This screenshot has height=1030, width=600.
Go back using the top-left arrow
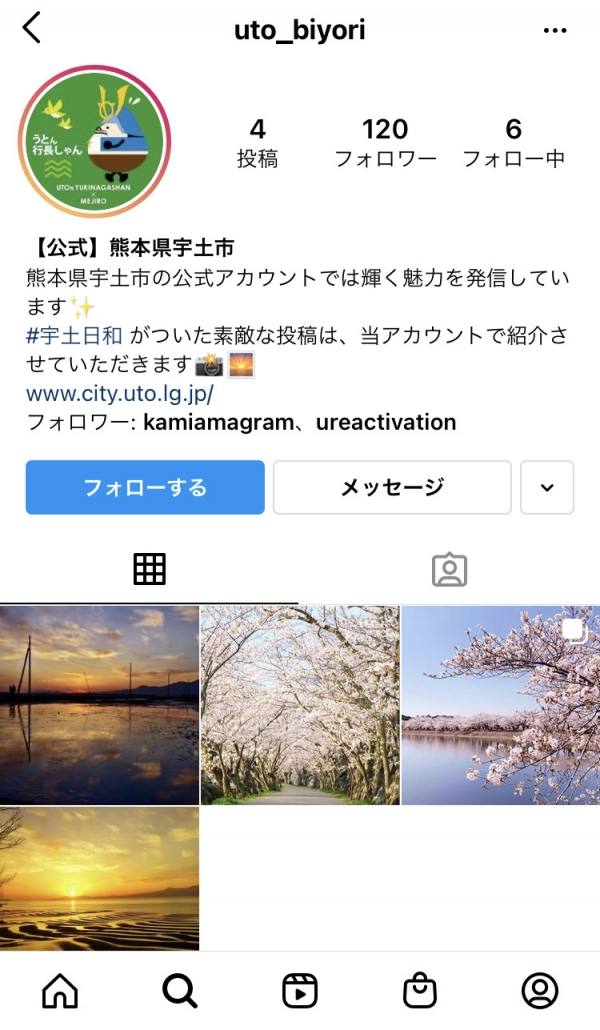(x=32, y=29)
